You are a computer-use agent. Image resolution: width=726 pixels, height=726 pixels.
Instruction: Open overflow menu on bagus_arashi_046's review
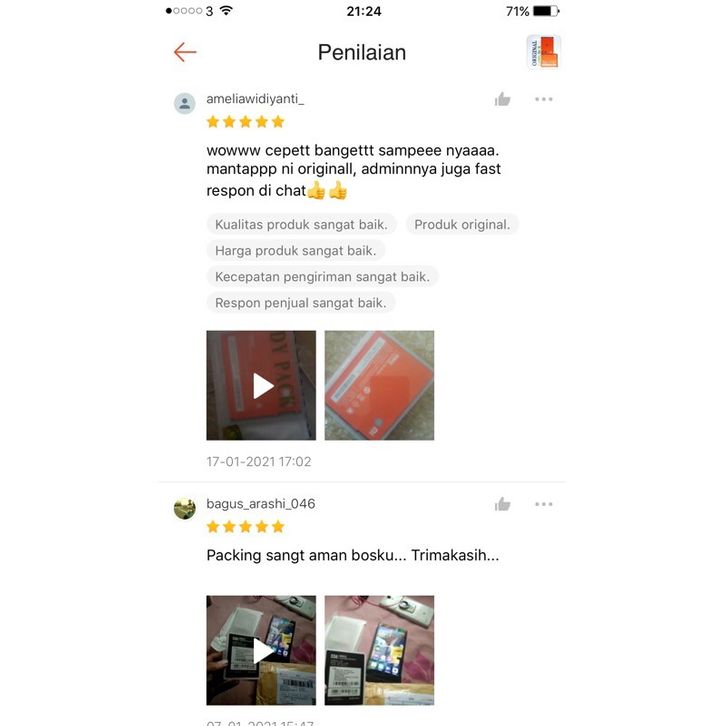pyautogui.click(x=543, y=504)
